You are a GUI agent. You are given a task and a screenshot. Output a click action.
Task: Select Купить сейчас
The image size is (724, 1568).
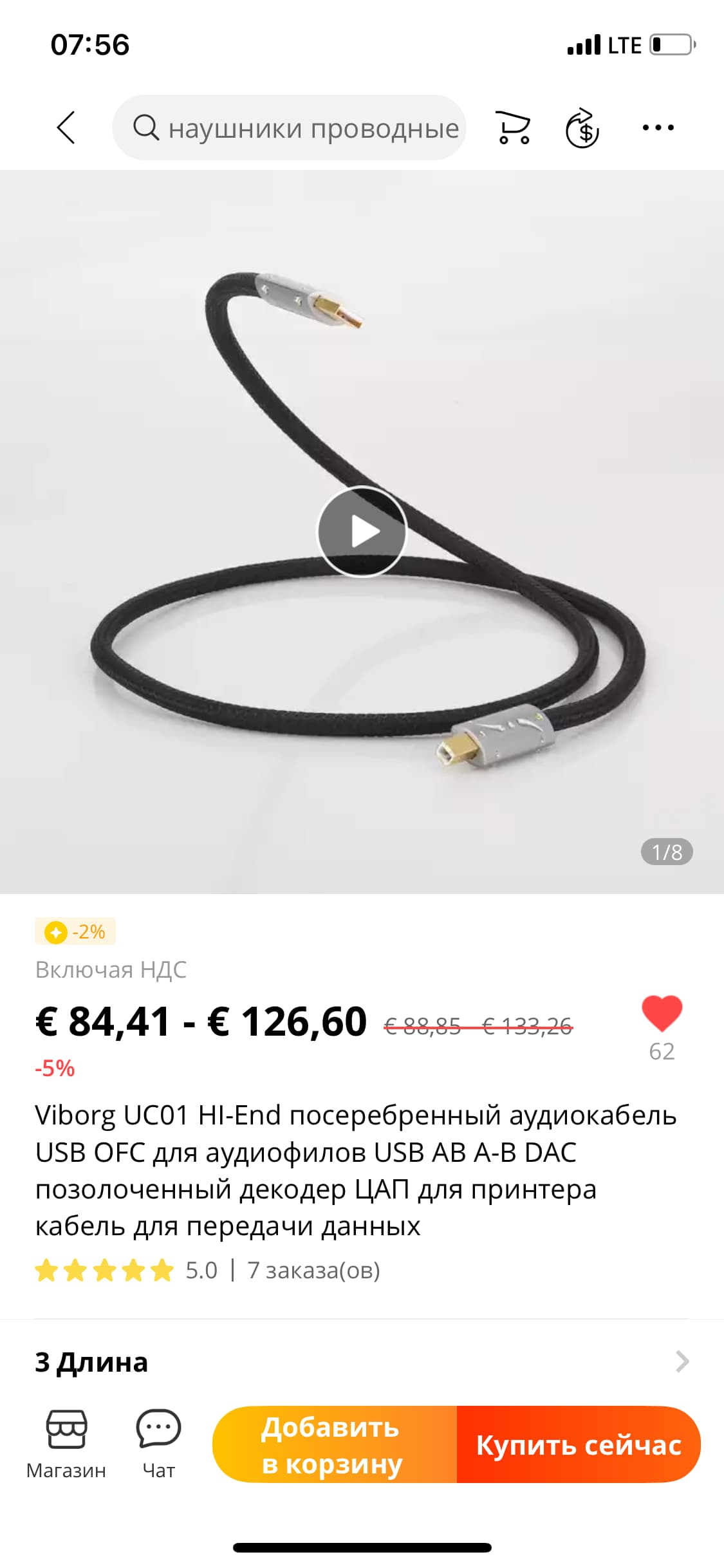pyautogui.click(x=579, y=1444)
